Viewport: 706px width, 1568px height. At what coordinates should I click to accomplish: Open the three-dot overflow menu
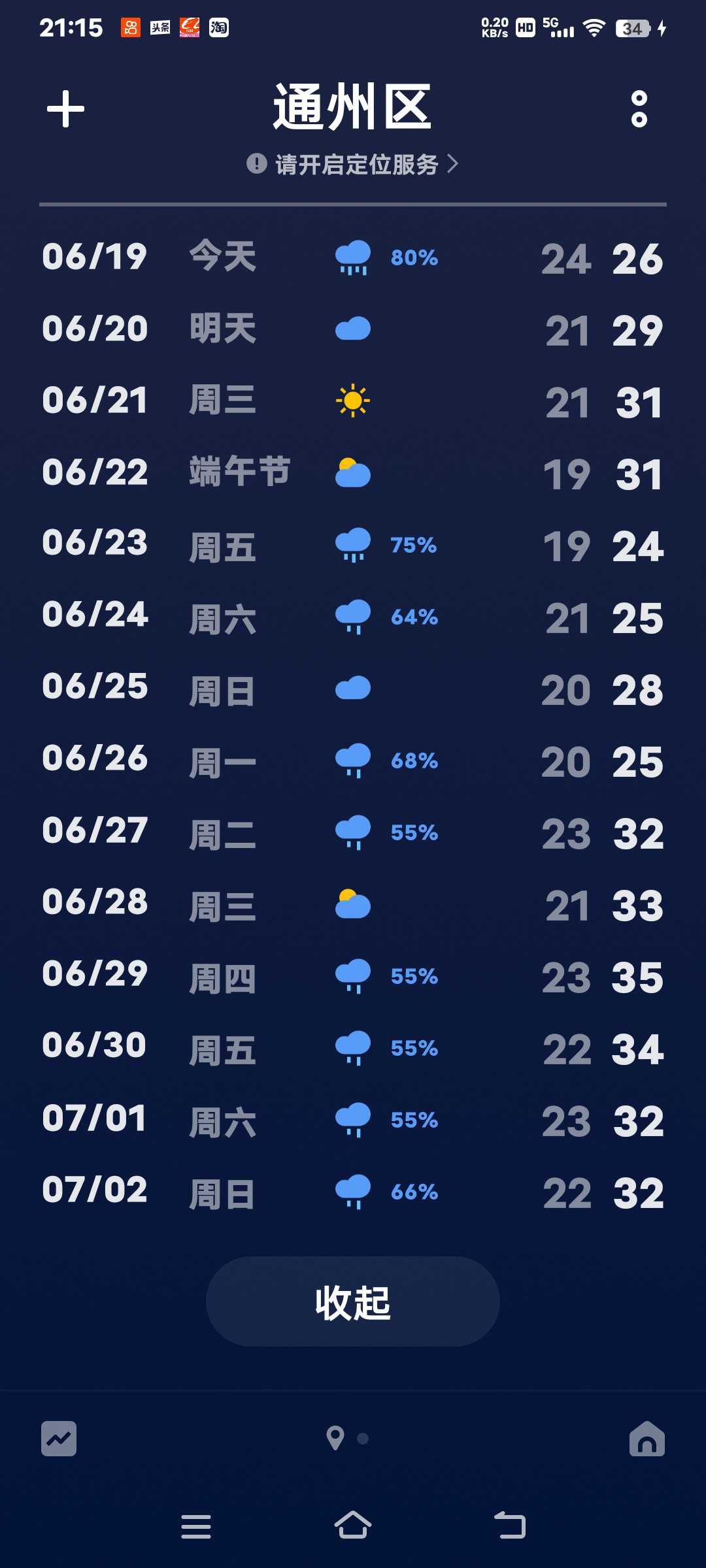click(639, 108)
